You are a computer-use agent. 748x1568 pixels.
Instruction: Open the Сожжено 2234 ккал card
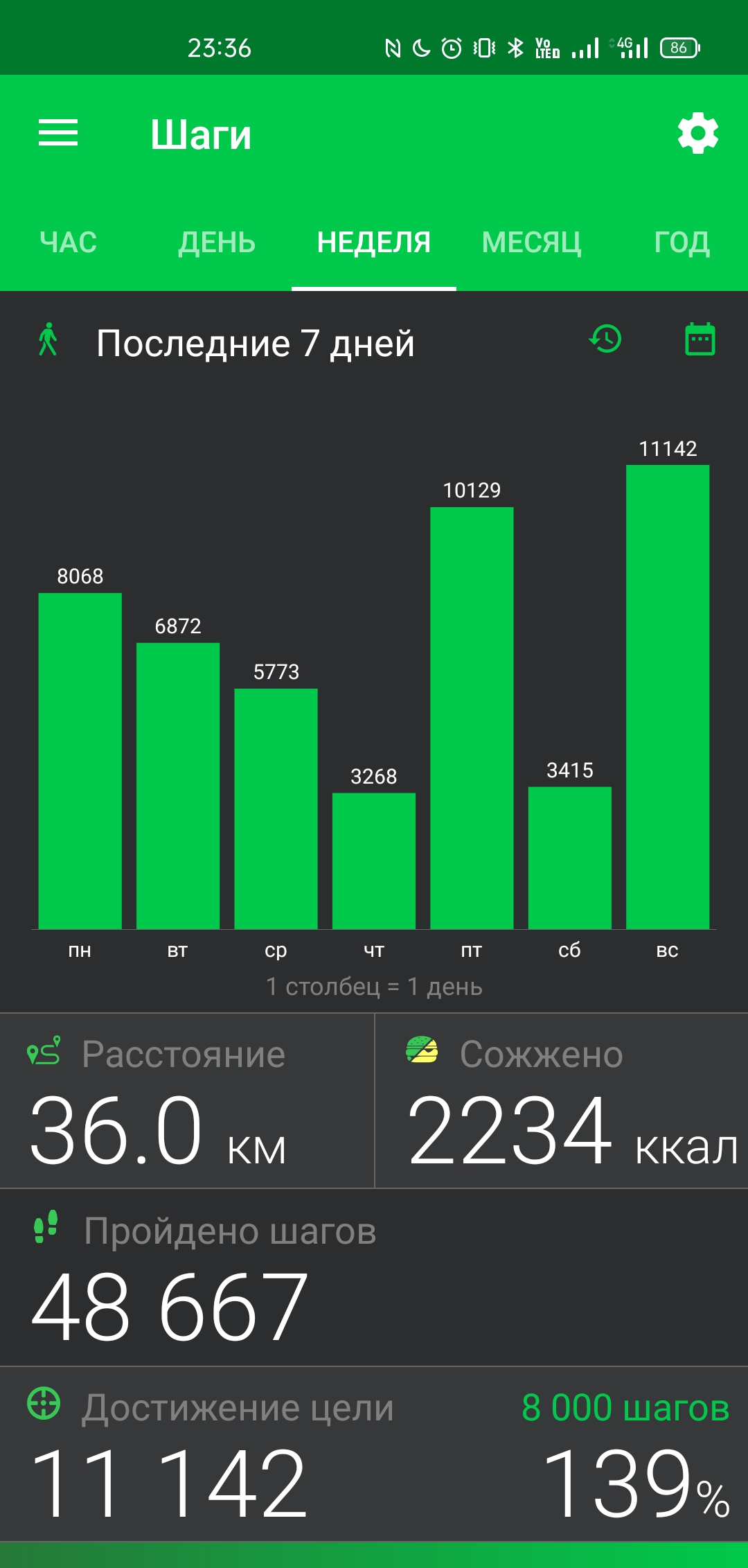click(562, 1100)
